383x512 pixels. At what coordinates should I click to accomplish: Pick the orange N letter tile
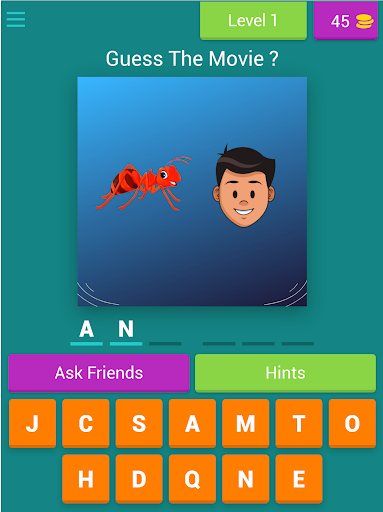[246, 479]
